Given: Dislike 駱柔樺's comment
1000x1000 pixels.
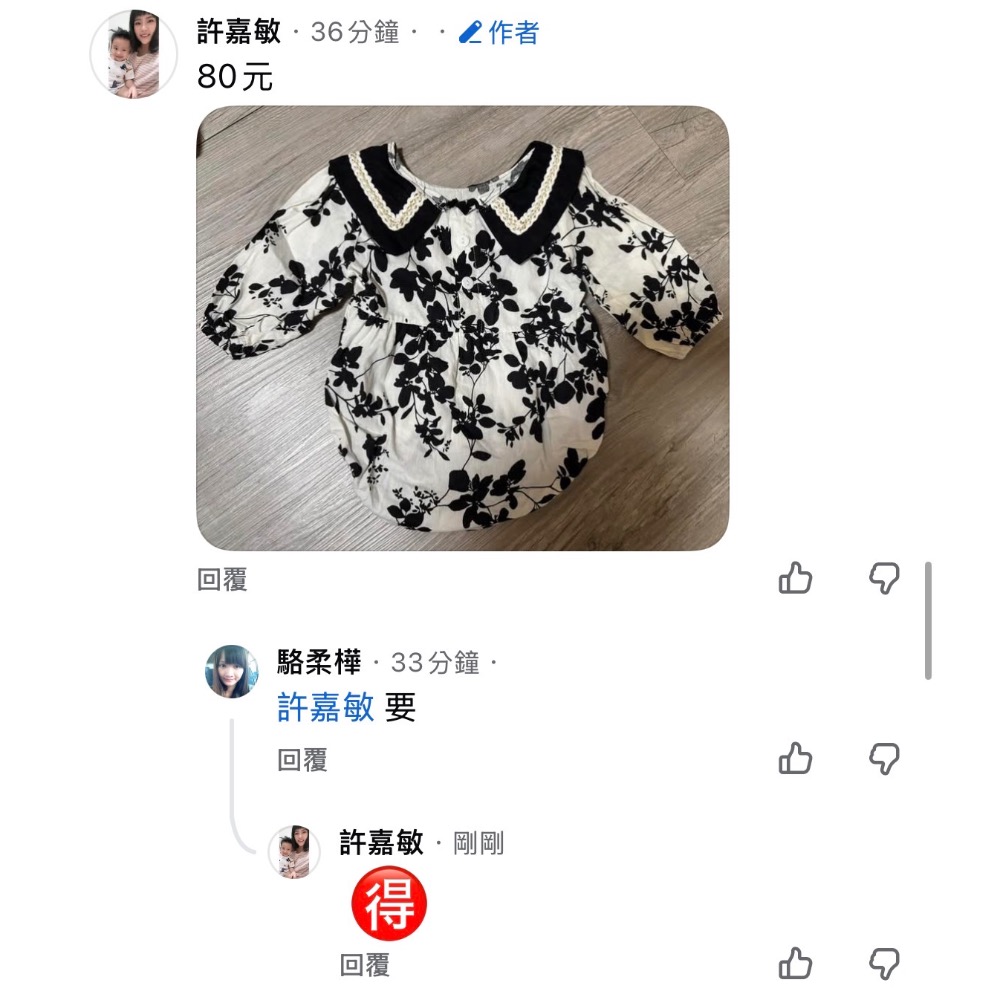Looking at the screenshot, I should [884, 759].
